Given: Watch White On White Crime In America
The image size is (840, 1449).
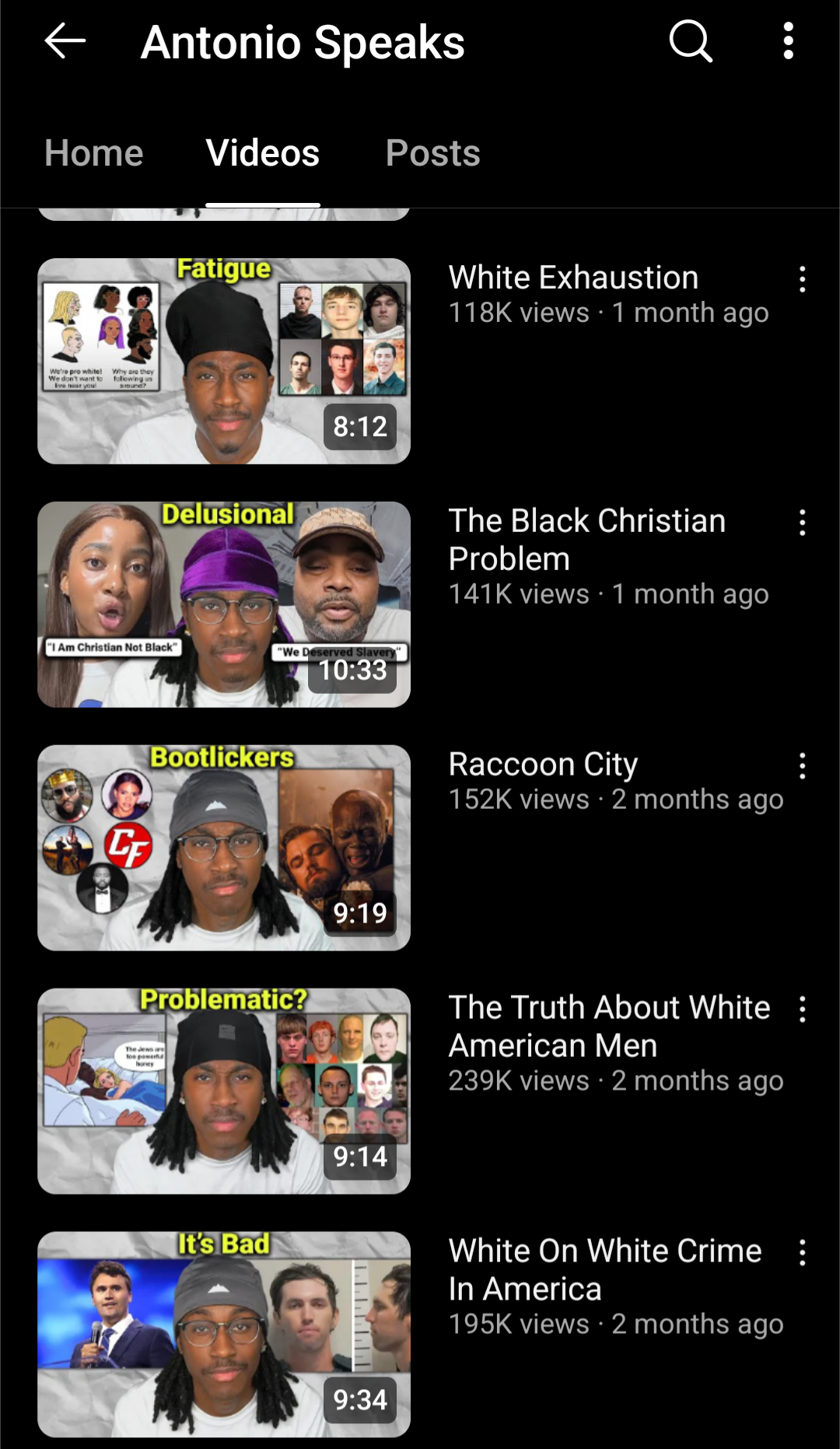Looking at the screenshot, I should click(224, 1335).
